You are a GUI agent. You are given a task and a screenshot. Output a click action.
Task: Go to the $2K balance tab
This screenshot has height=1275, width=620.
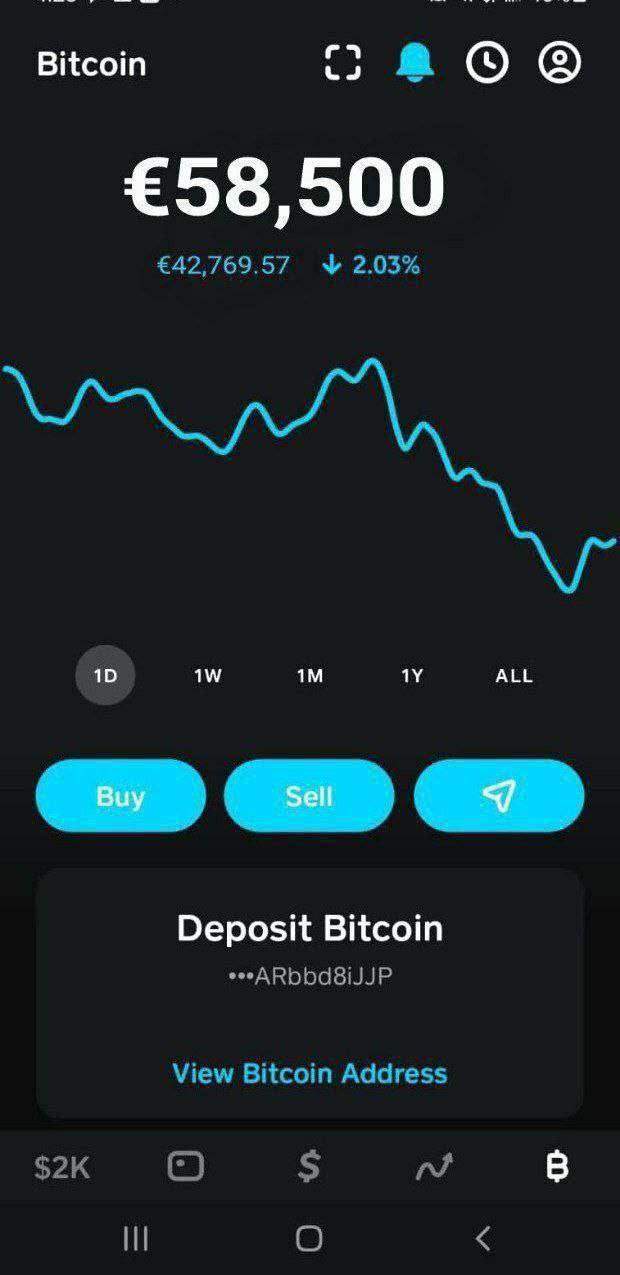click(x=62, y=1167)
